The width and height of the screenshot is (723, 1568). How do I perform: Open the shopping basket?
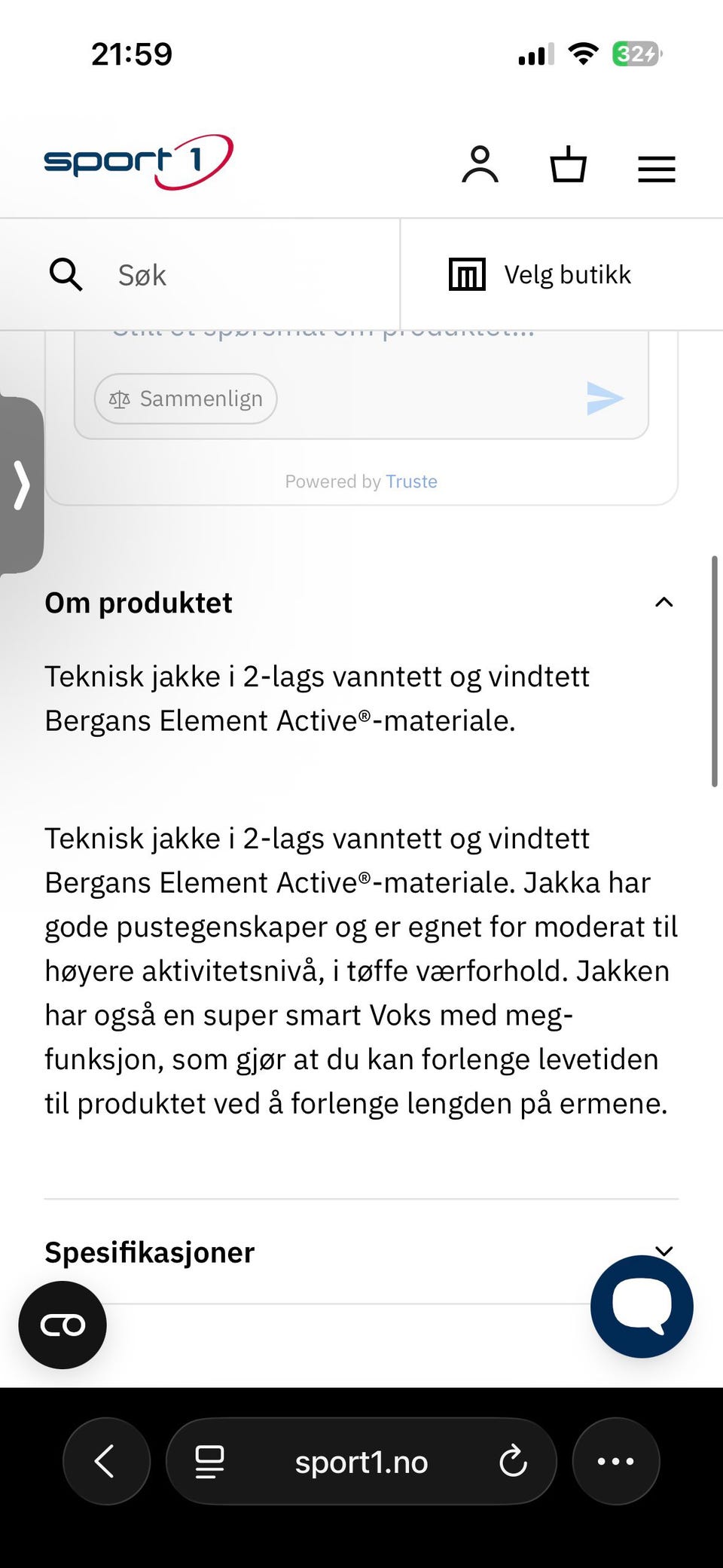[x=568, y=164]
